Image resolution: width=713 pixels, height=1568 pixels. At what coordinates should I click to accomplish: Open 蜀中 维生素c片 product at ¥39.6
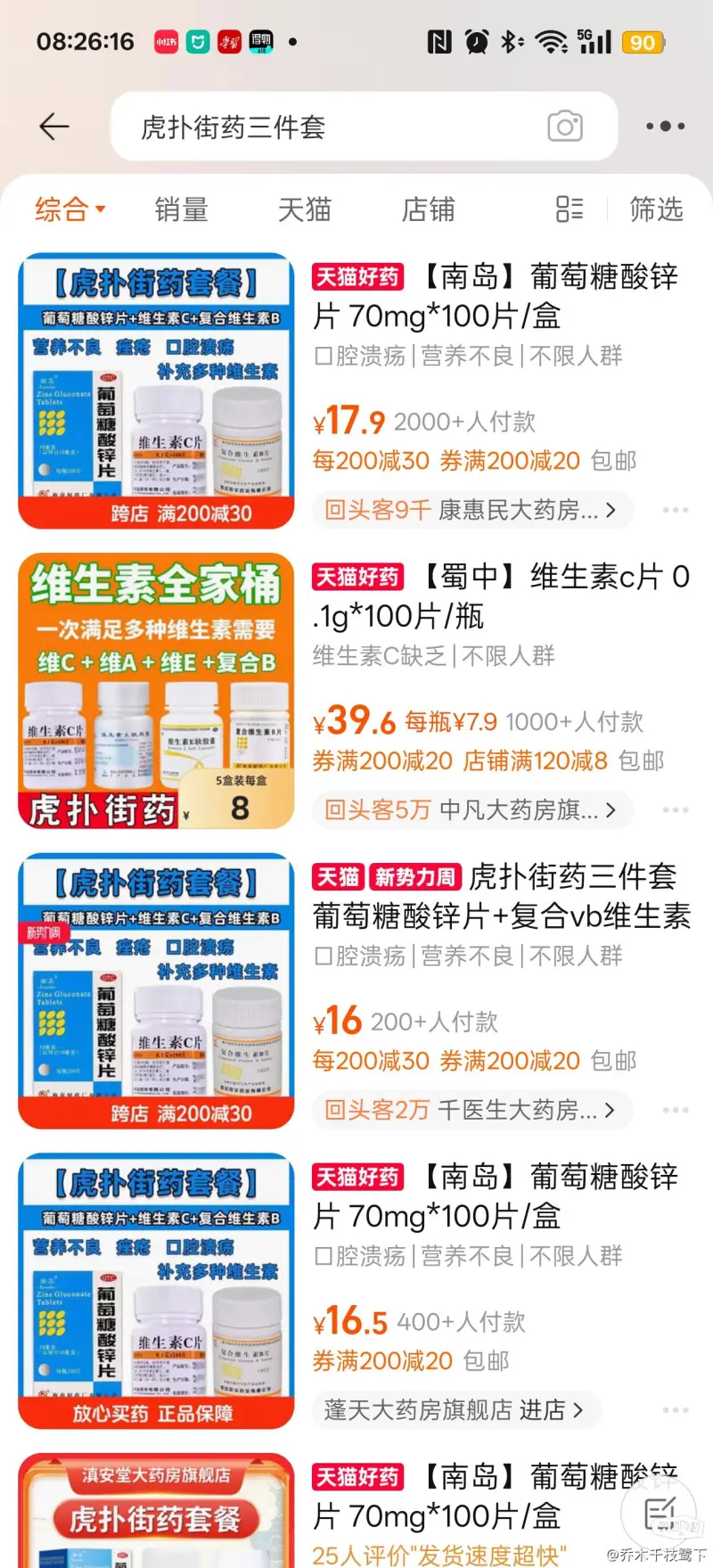[x=499, y=596]
